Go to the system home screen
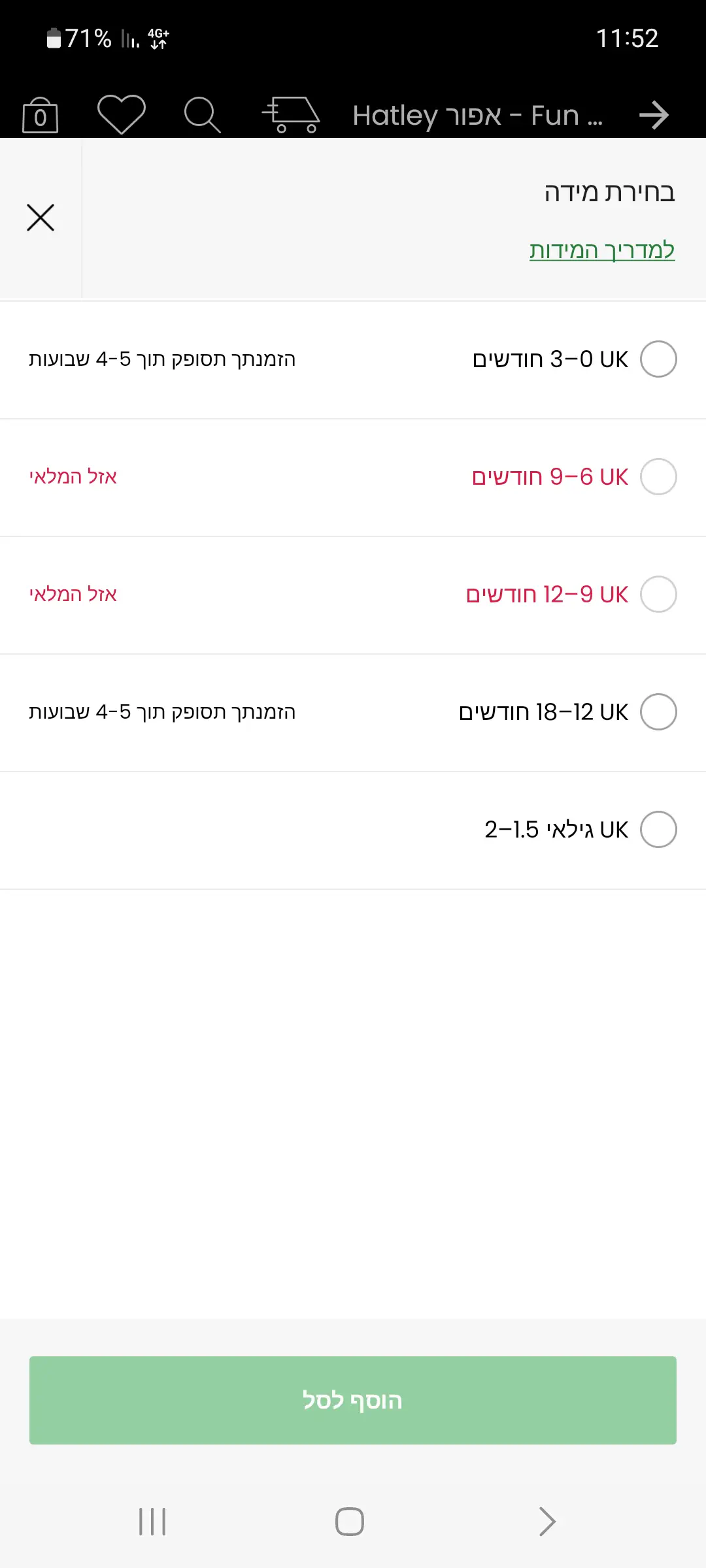The image size is (706, 1568). 350,1522
